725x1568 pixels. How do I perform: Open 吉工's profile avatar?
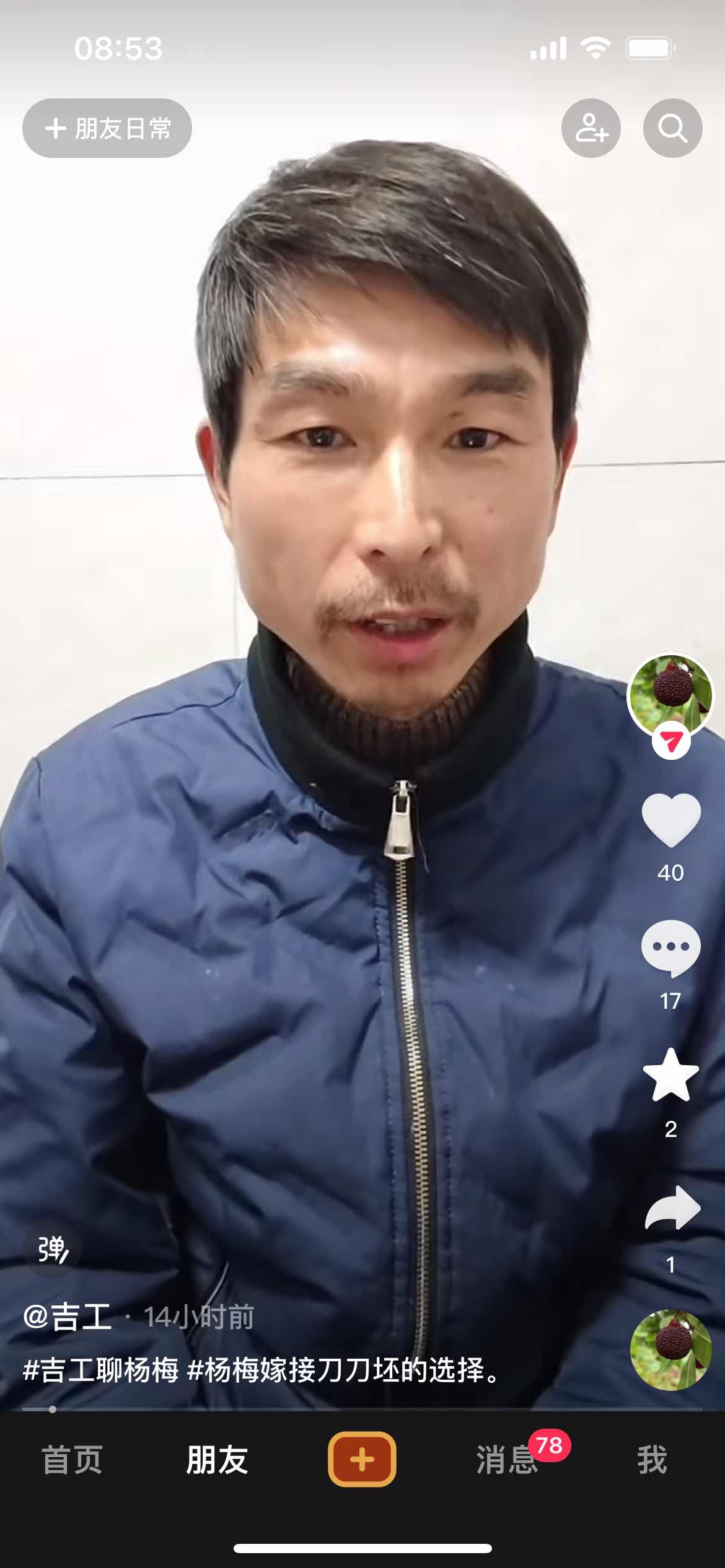click(x=670, y=695)
